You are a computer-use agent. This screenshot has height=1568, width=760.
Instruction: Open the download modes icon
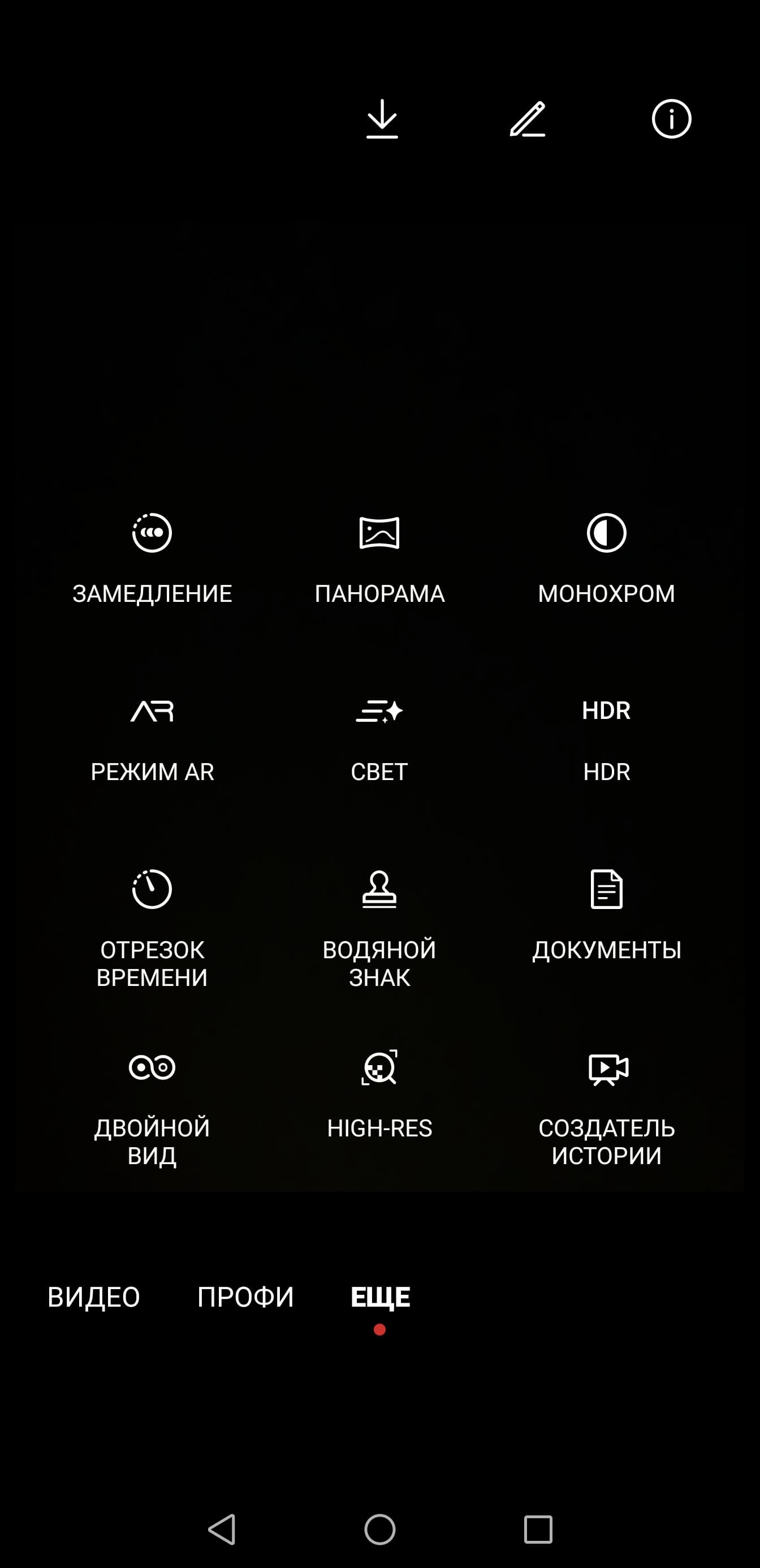pyautogui.click(x=382, y=119)
